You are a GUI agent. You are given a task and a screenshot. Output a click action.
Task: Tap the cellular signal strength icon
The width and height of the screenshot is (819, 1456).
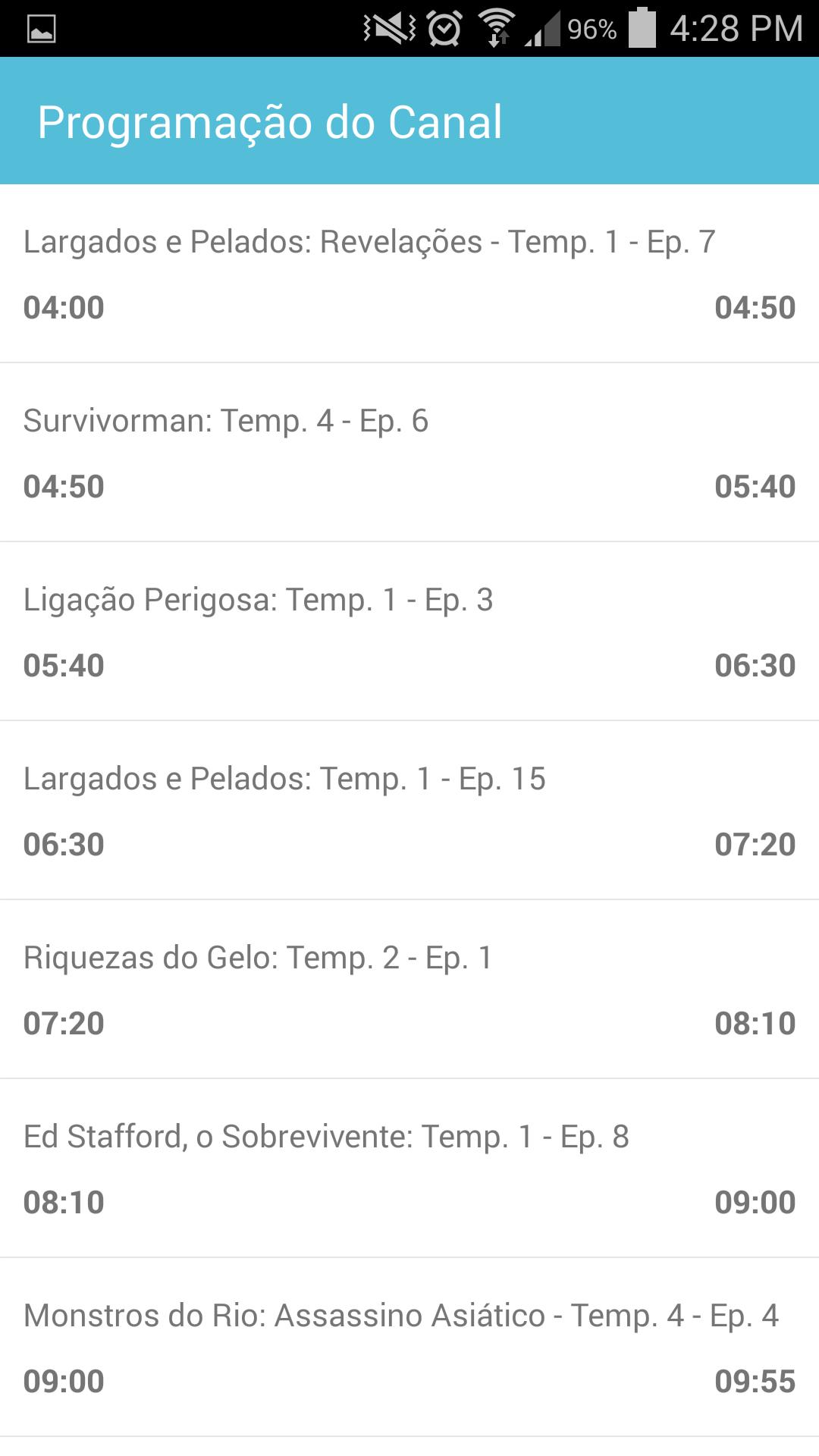pos(543,29)
